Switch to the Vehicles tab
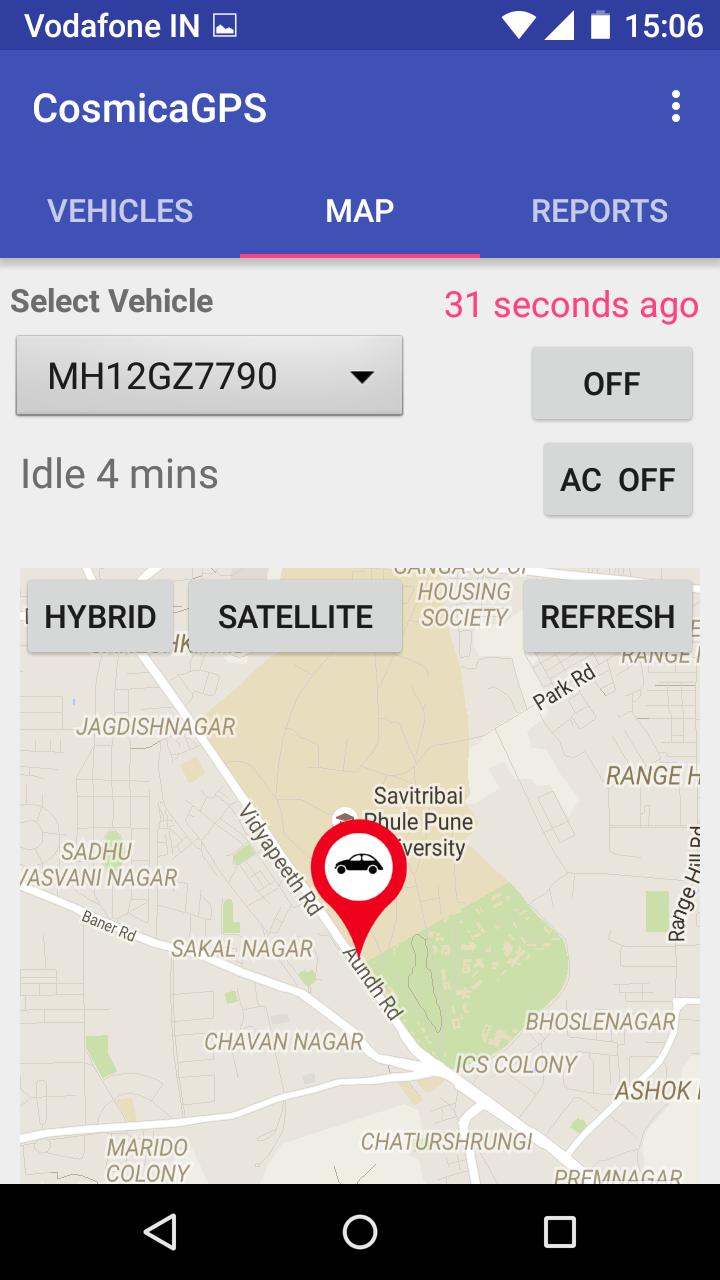720x1280 pixels. coord(120,211)
